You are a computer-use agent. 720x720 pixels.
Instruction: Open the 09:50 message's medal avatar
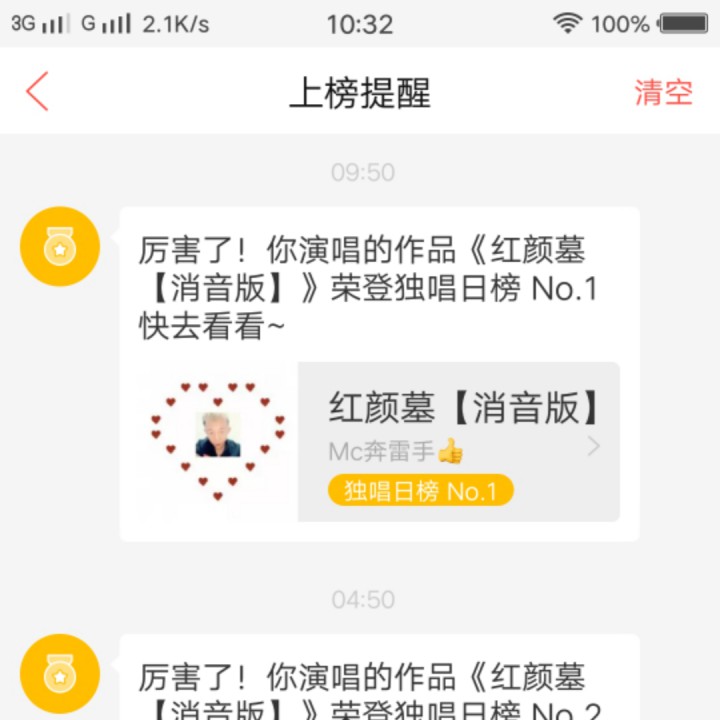(x=60, y=246)
